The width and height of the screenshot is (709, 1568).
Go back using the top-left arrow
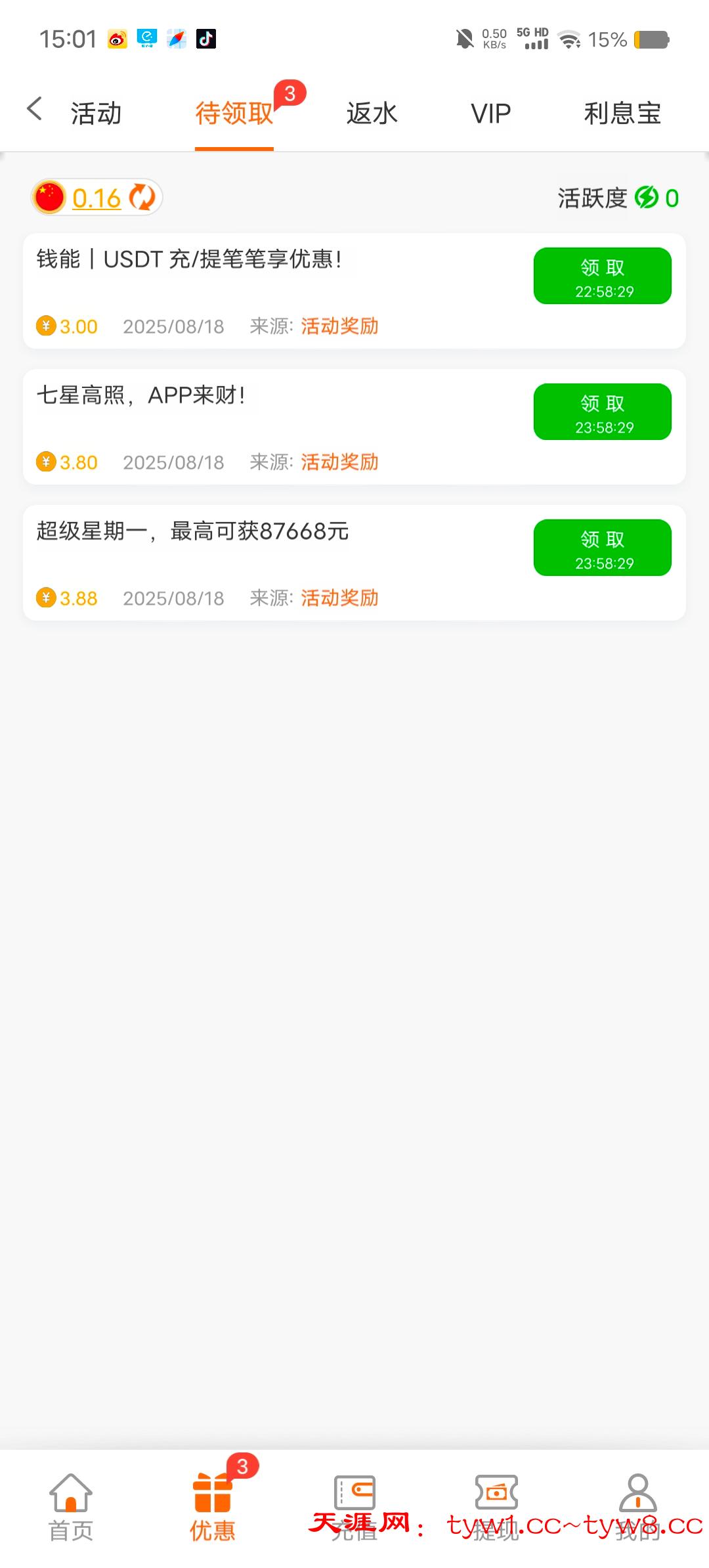(x=35, y=110)
